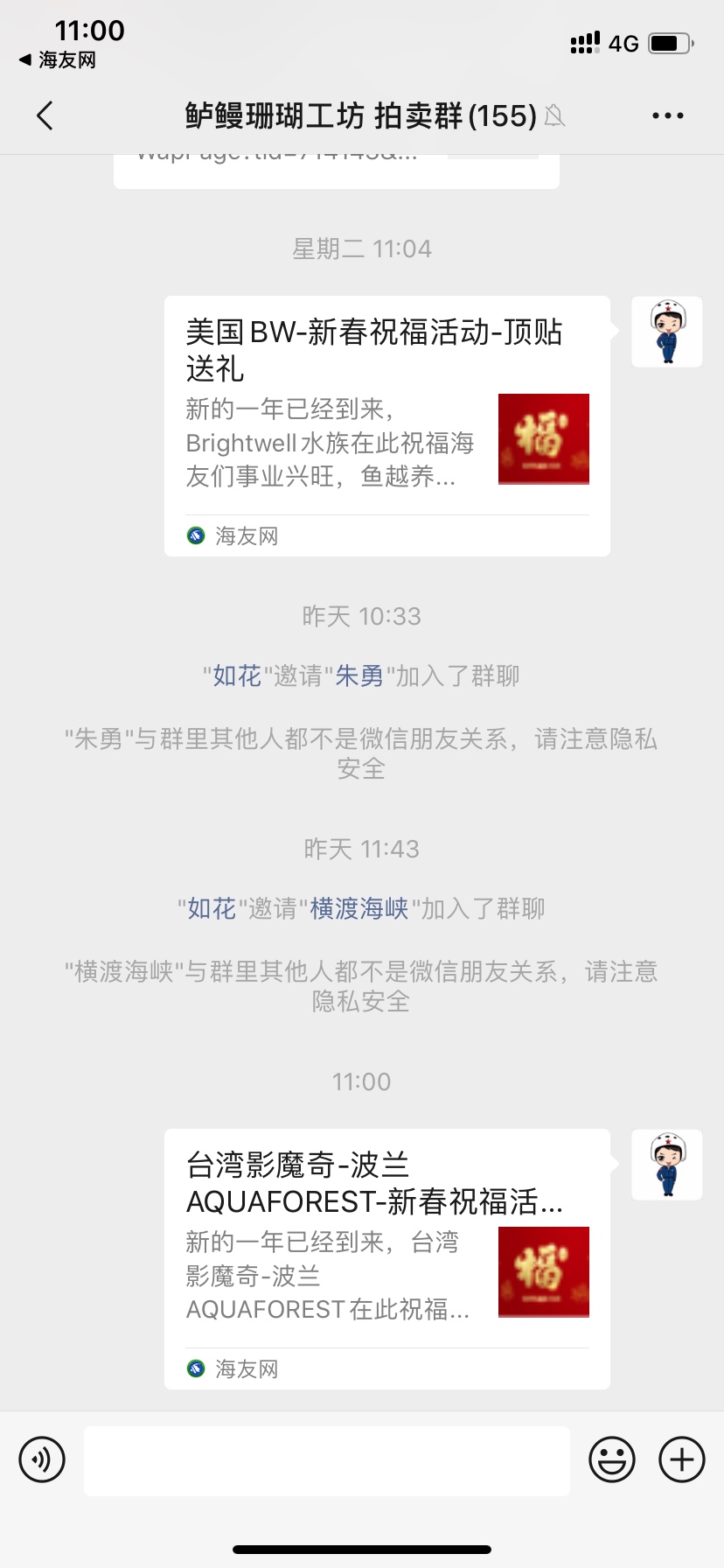
Task: Tap the sender avatar beside the 美国BW card
Action: [x=667, y=332]
